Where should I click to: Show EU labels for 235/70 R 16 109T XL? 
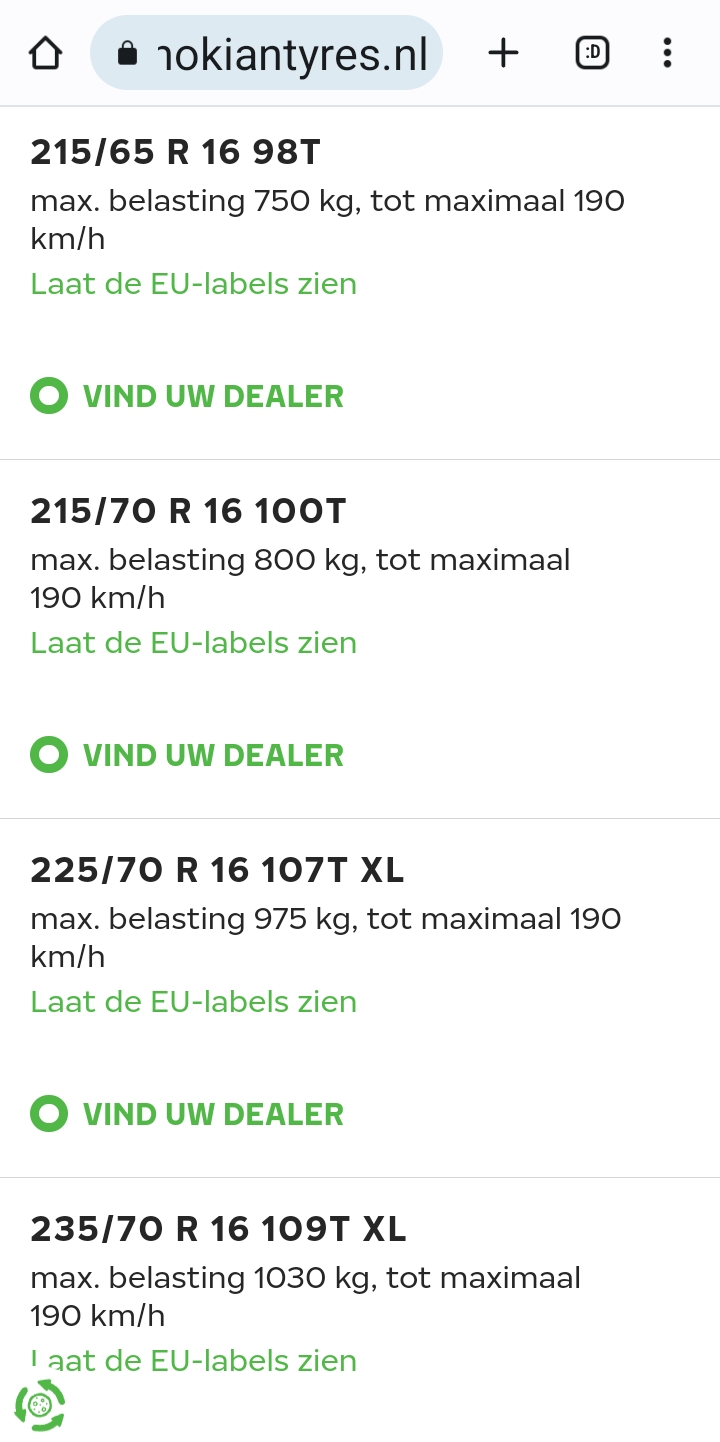(x=193, y=1360)
